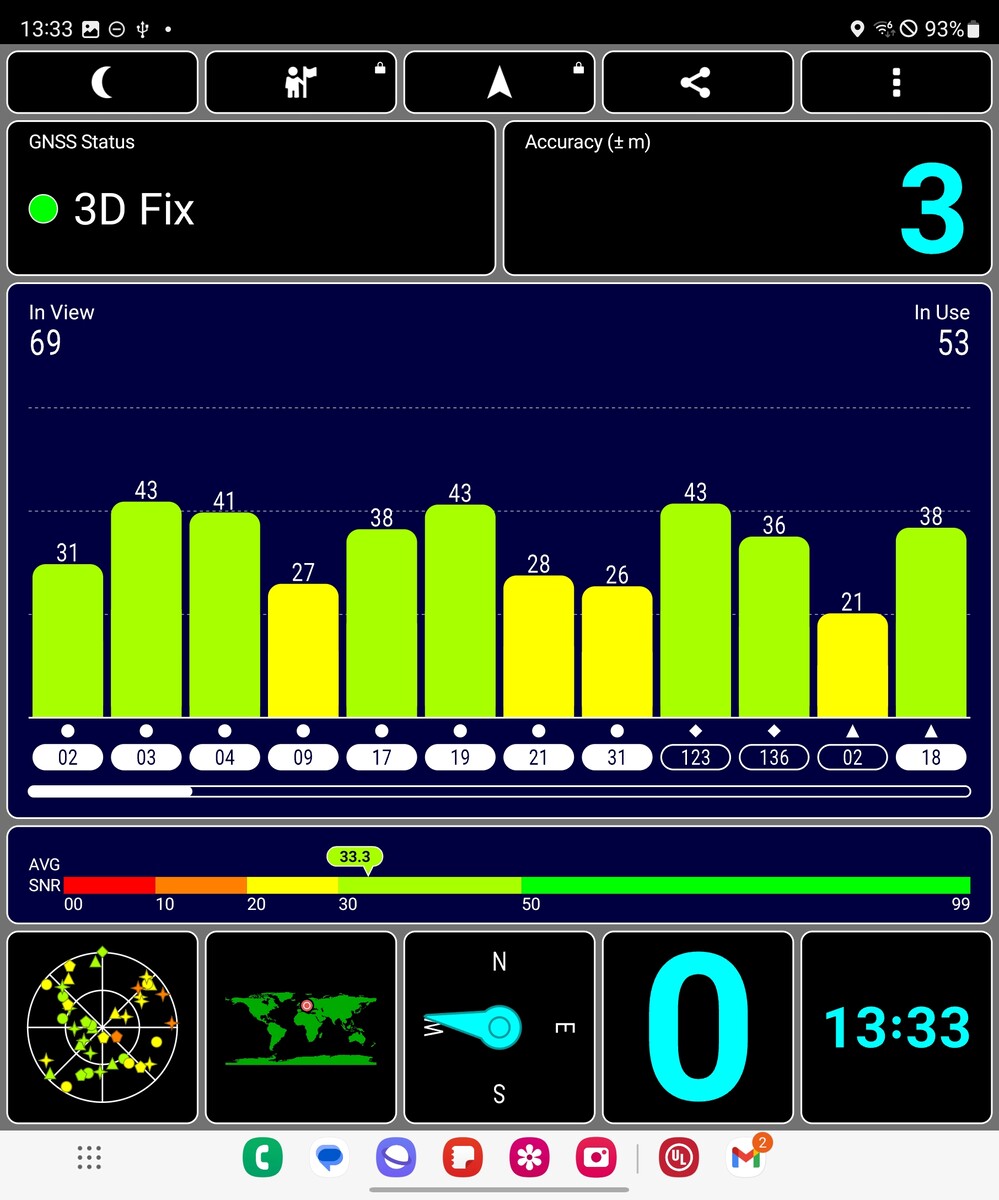The height and width of the screenshot is (1200, 999).
Task: Open the red UL app icon
Action: coord(679,1158)
